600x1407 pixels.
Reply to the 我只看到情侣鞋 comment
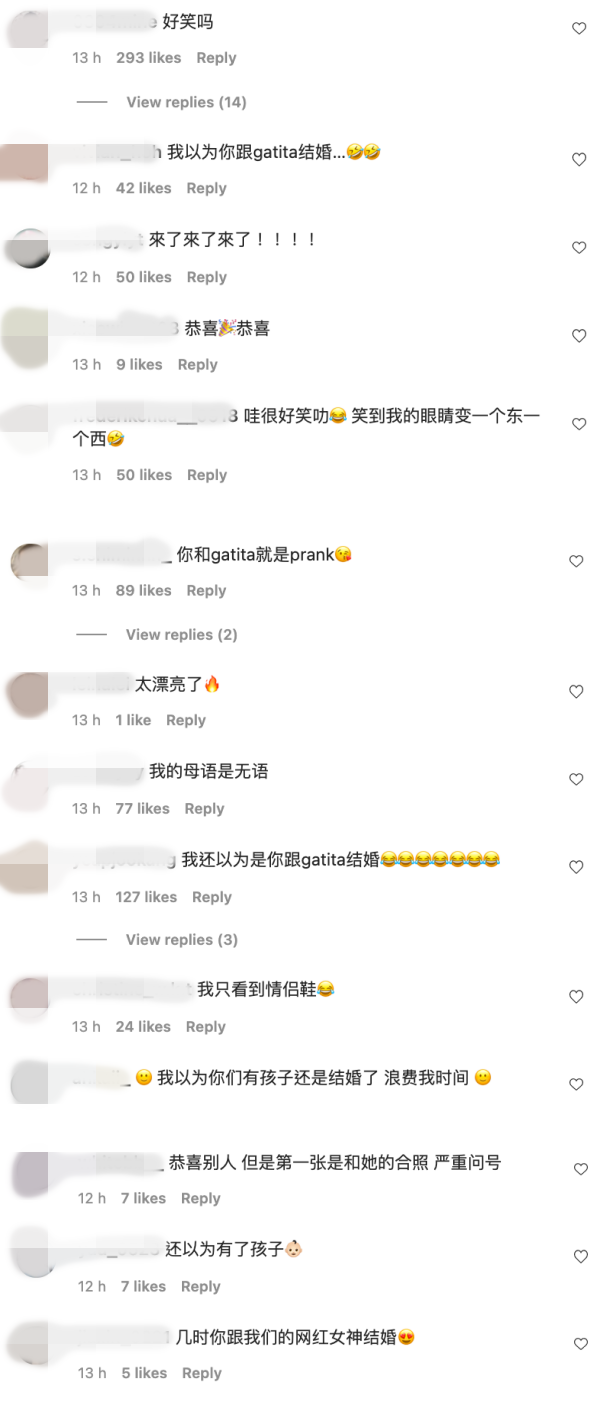click(x=206, y=1027)
